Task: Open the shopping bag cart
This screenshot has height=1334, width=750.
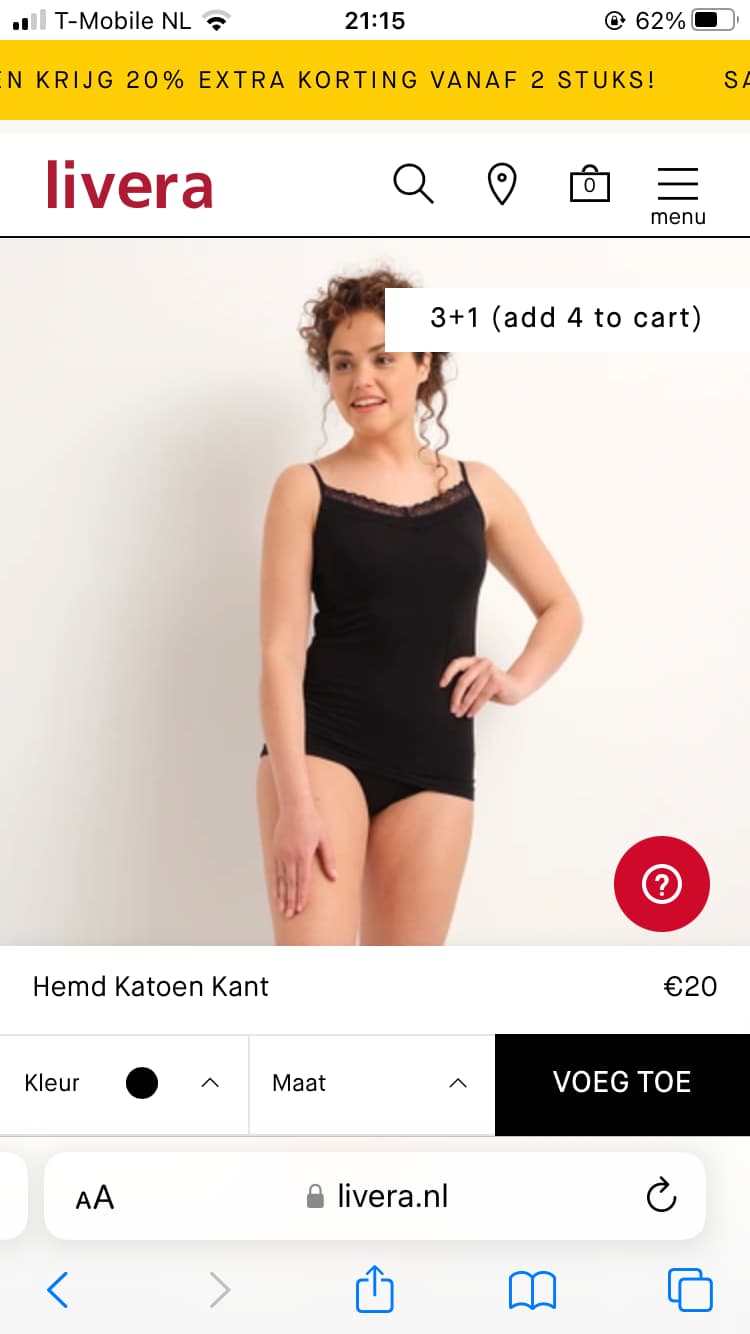Action: coord(589,184)
